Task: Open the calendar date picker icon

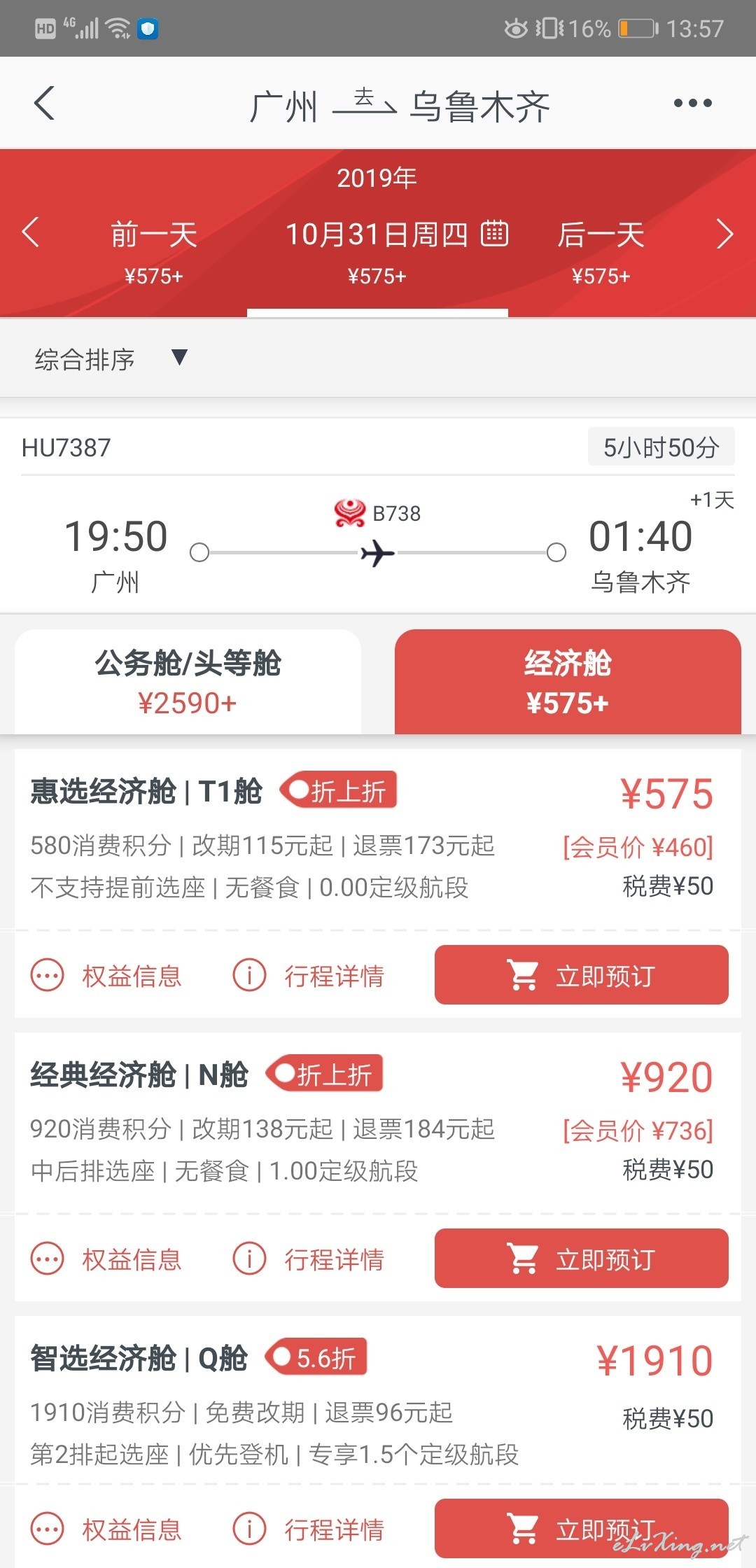Action: click(x=494, y=233)
